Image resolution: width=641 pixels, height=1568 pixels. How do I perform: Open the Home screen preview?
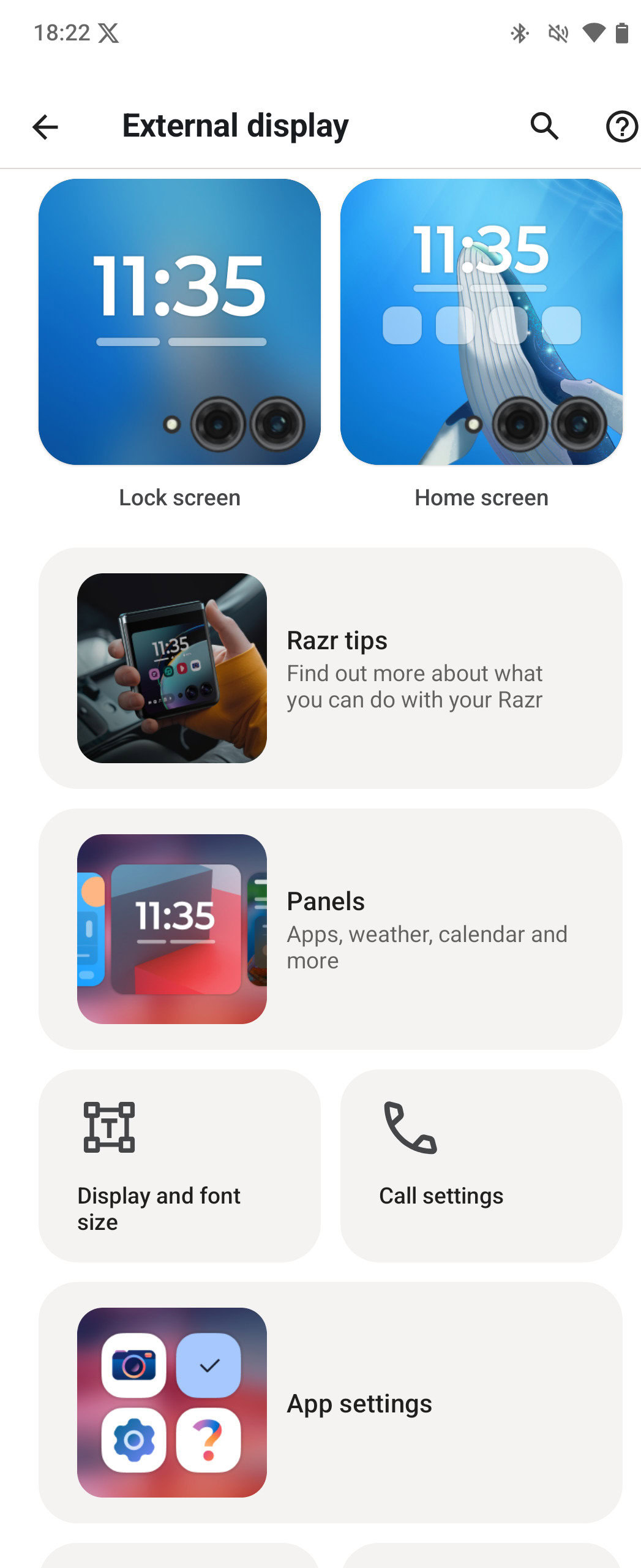pos(481,322)
